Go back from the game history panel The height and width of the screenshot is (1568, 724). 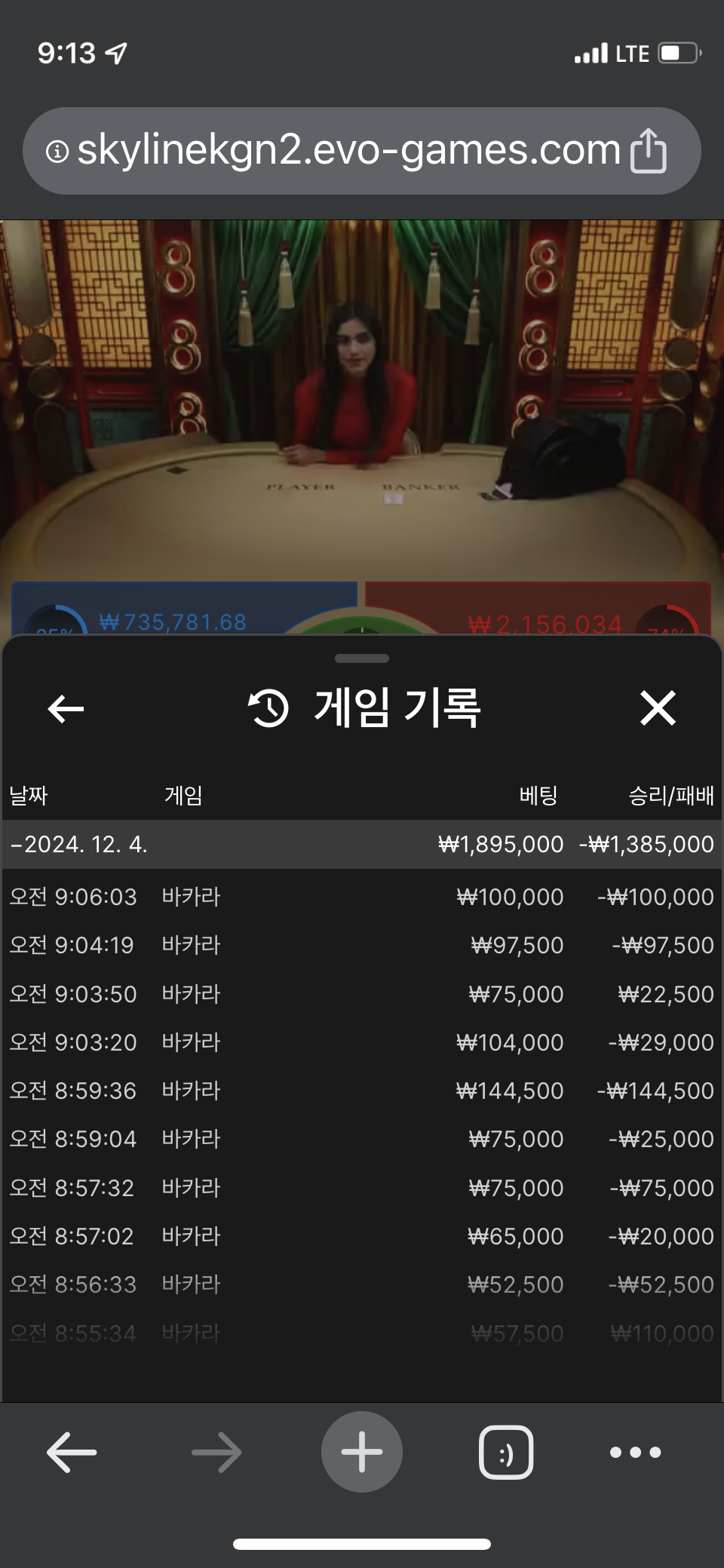coord(66,708)
